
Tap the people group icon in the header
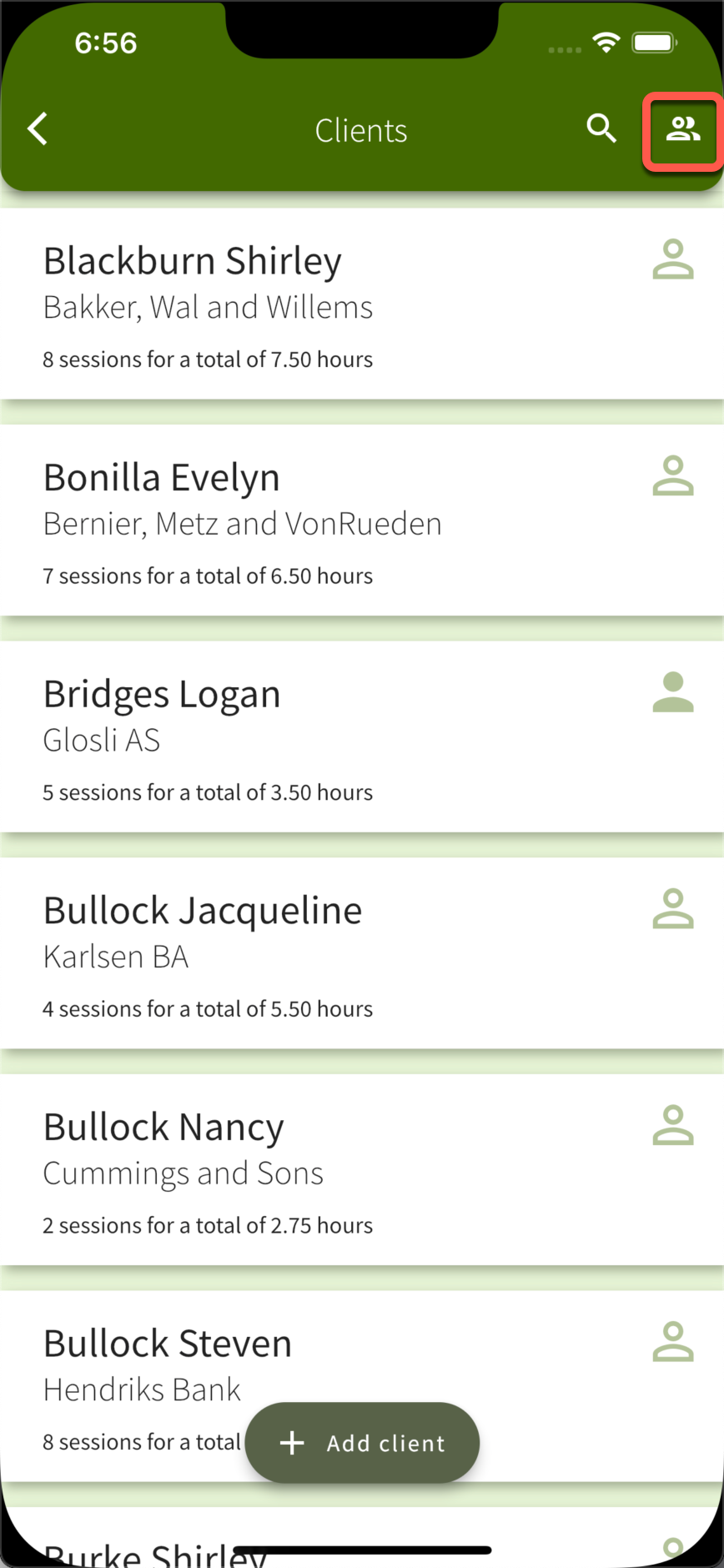point(682,130)
